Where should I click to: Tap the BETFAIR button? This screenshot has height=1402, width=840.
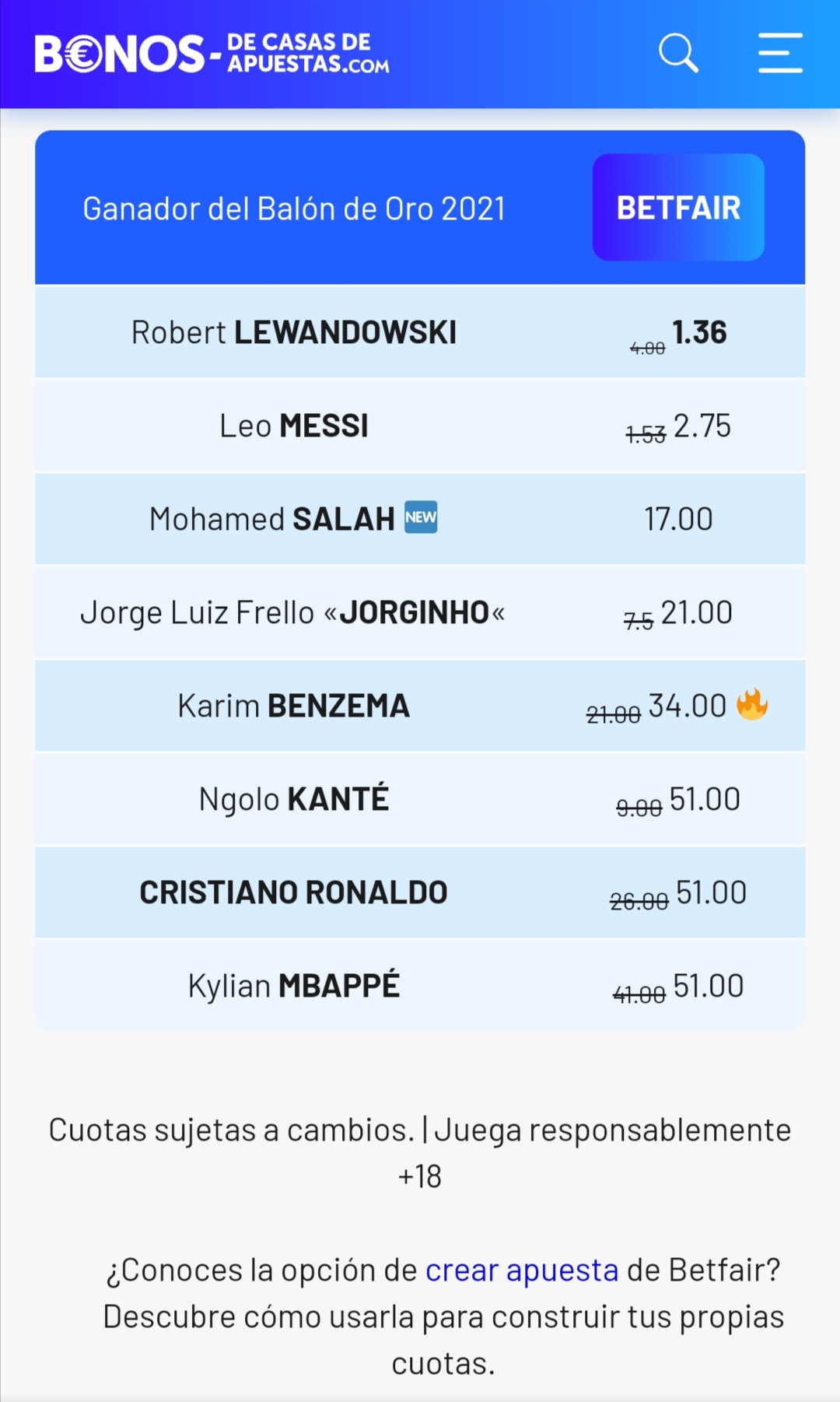[678, 207]
